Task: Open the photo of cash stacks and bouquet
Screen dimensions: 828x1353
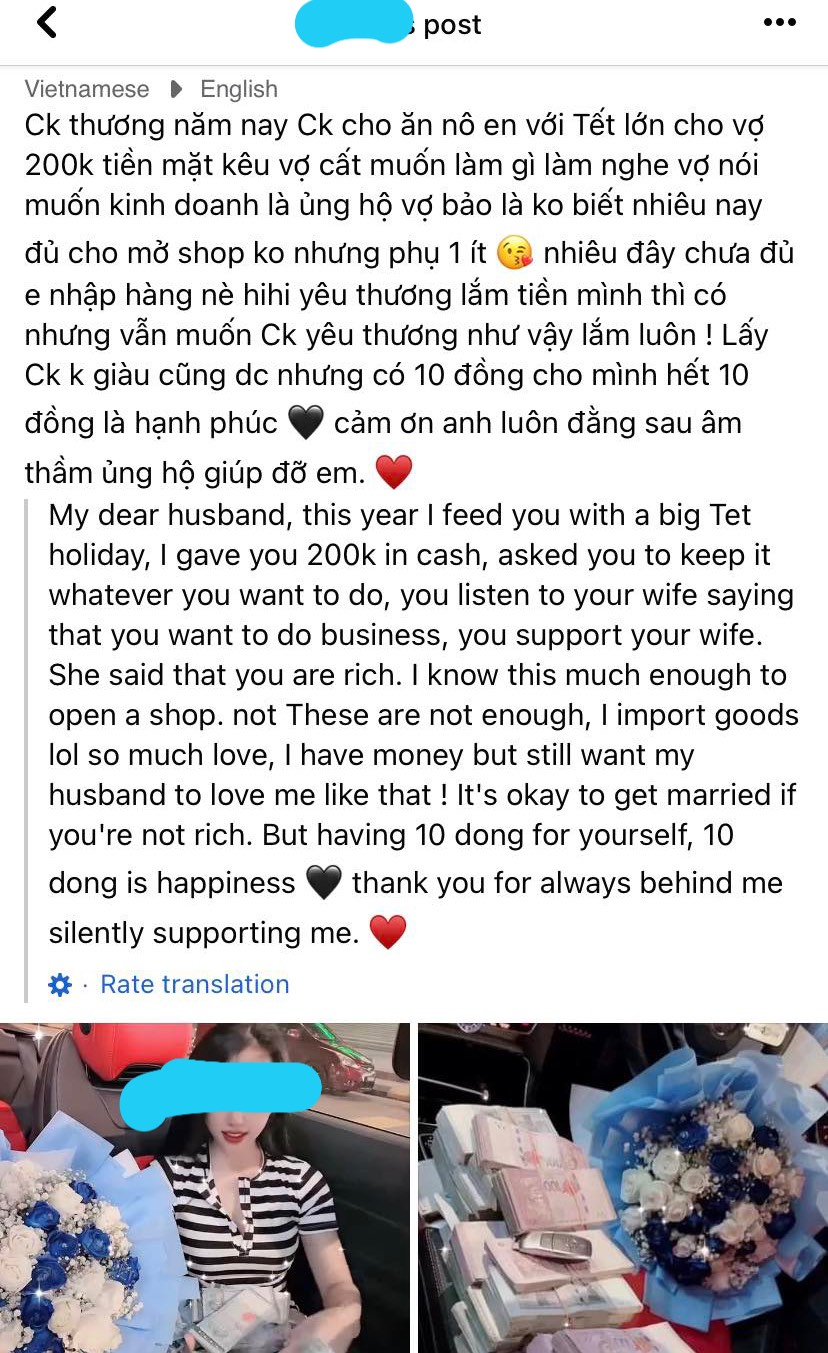Action: point(623,1188)
